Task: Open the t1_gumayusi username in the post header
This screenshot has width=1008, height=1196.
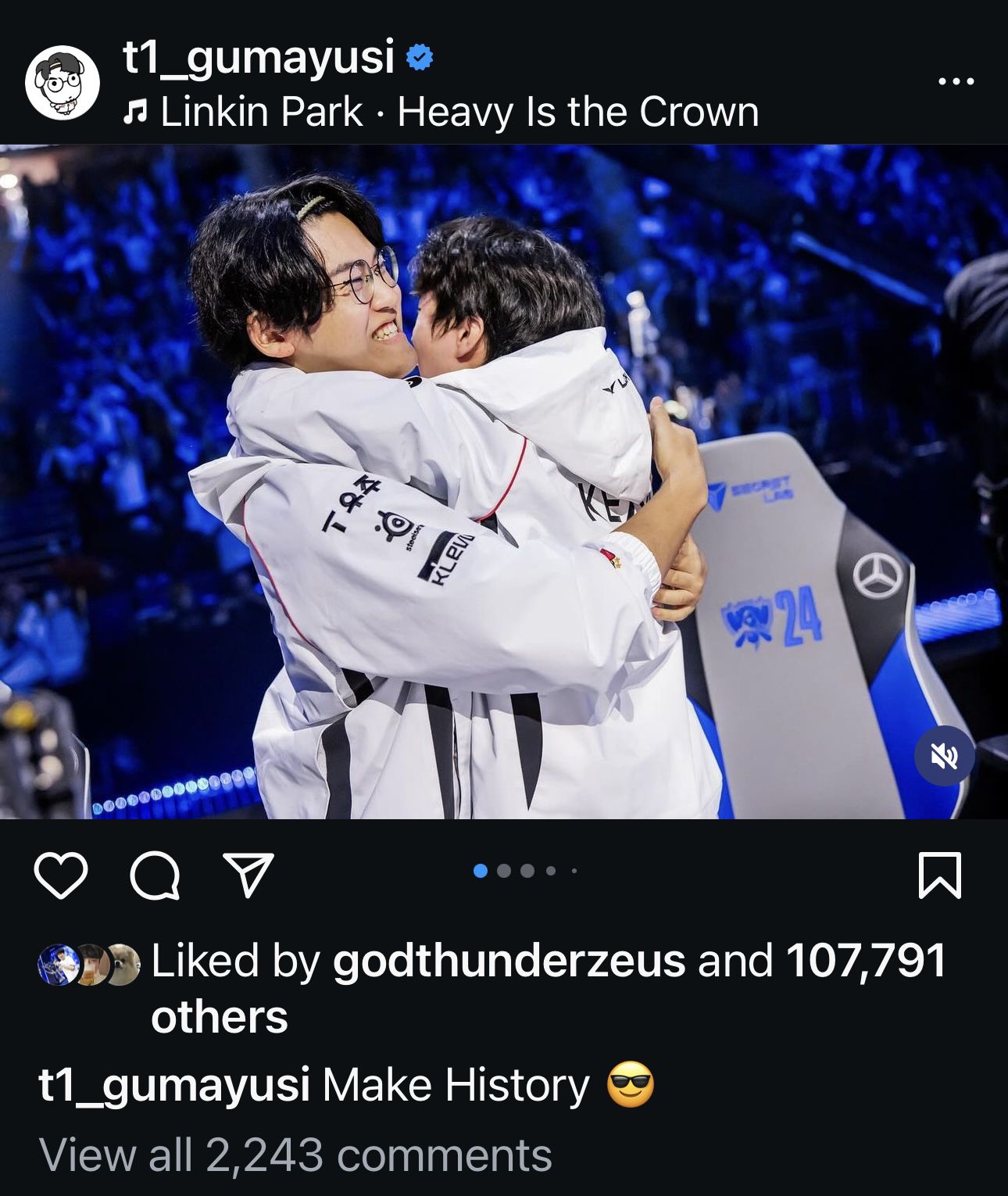Action: pos(259,58)
